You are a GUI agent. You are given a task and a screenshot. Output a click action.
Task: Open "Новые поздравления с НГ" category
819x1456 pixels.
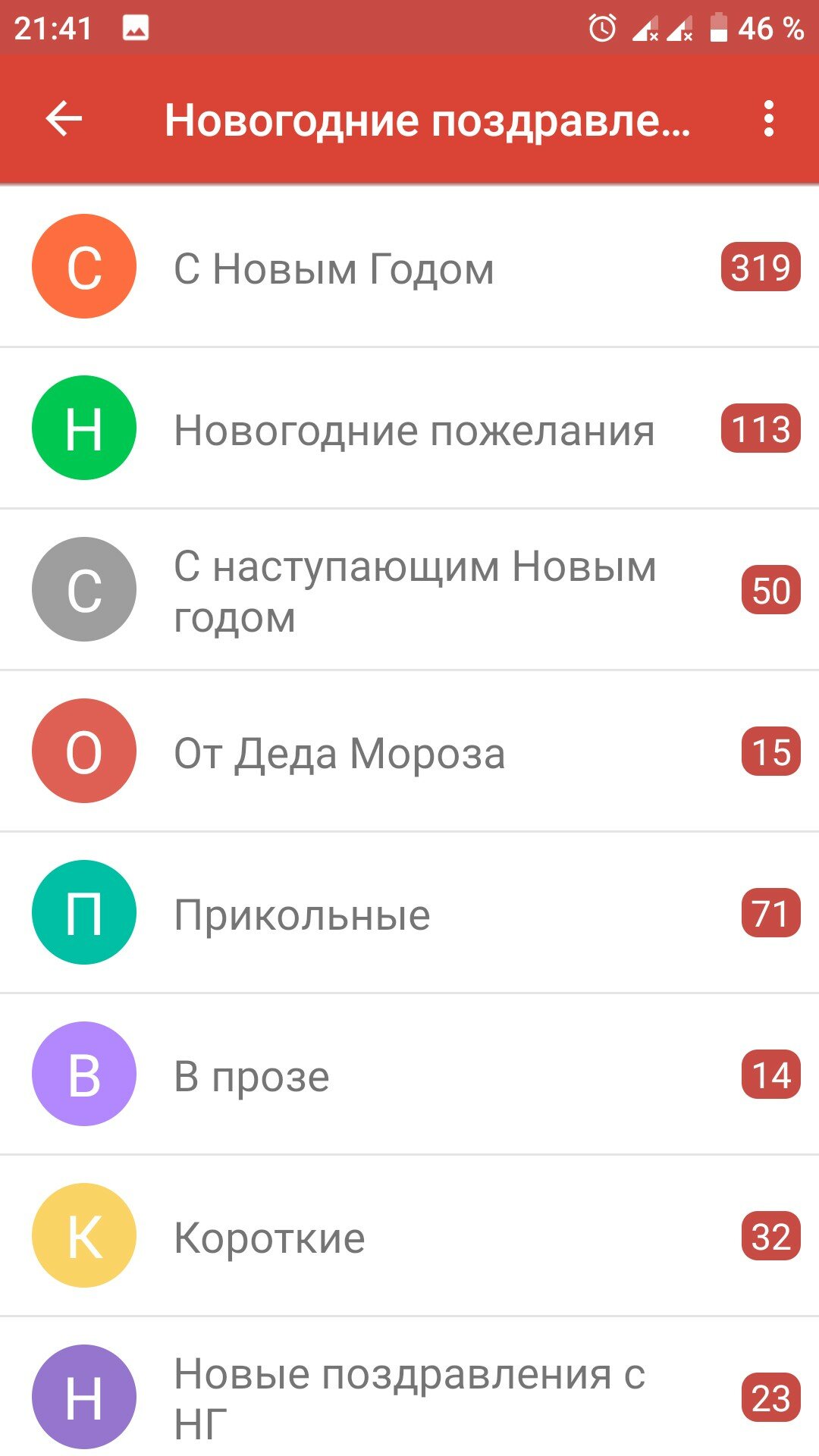[x=409, y=1387]
